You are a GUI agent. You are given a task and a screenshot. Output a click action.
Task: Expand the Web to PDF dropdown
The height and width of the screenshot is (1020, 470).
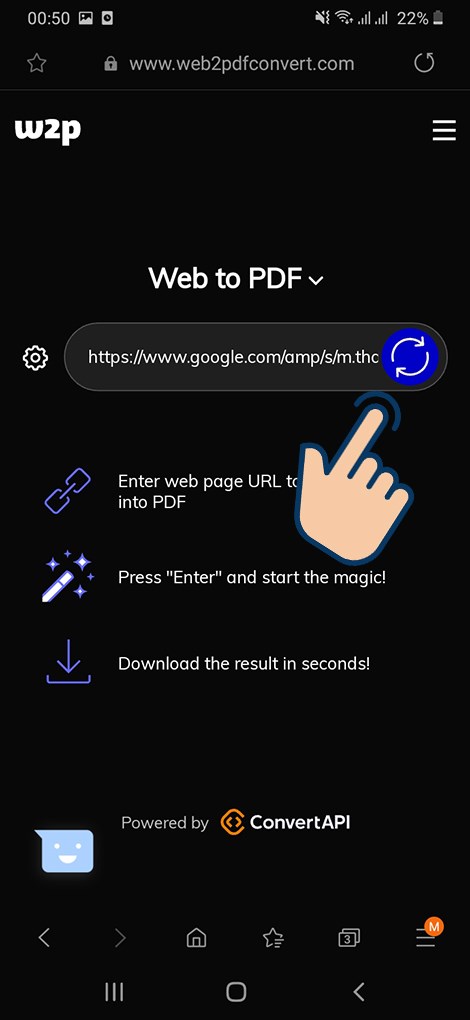coord(236,278)
